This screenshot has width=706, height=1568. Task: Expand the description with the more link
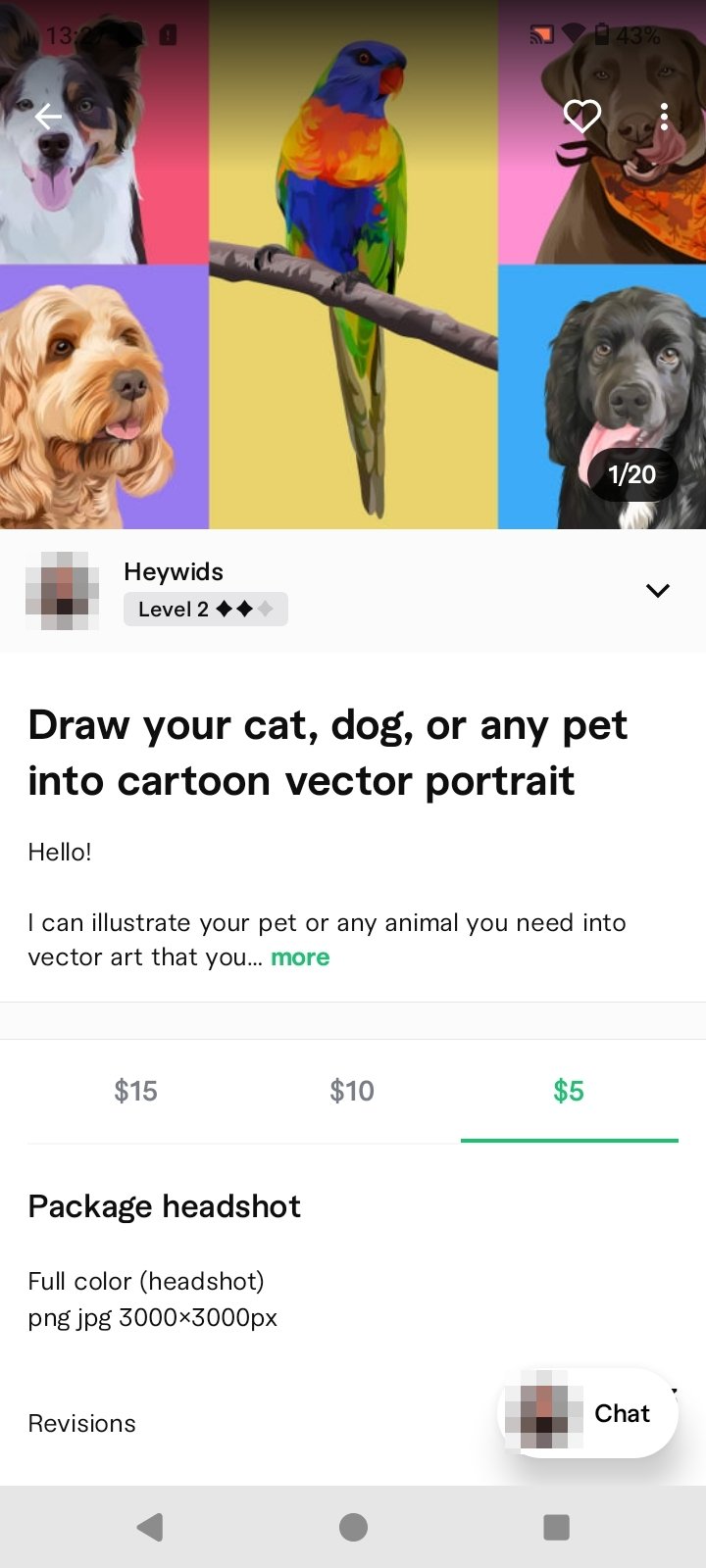tap(300, 957)
